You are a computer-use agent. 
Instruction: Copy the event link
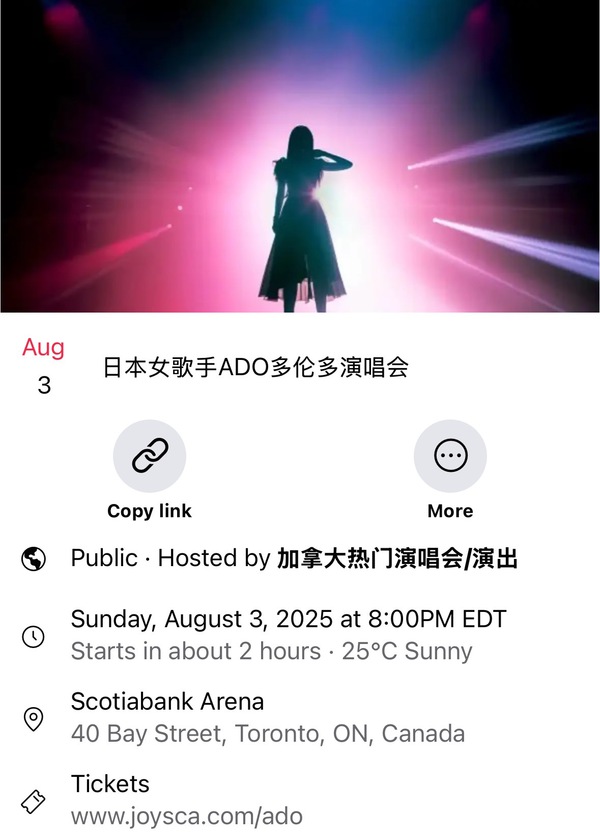pos(150,457)
